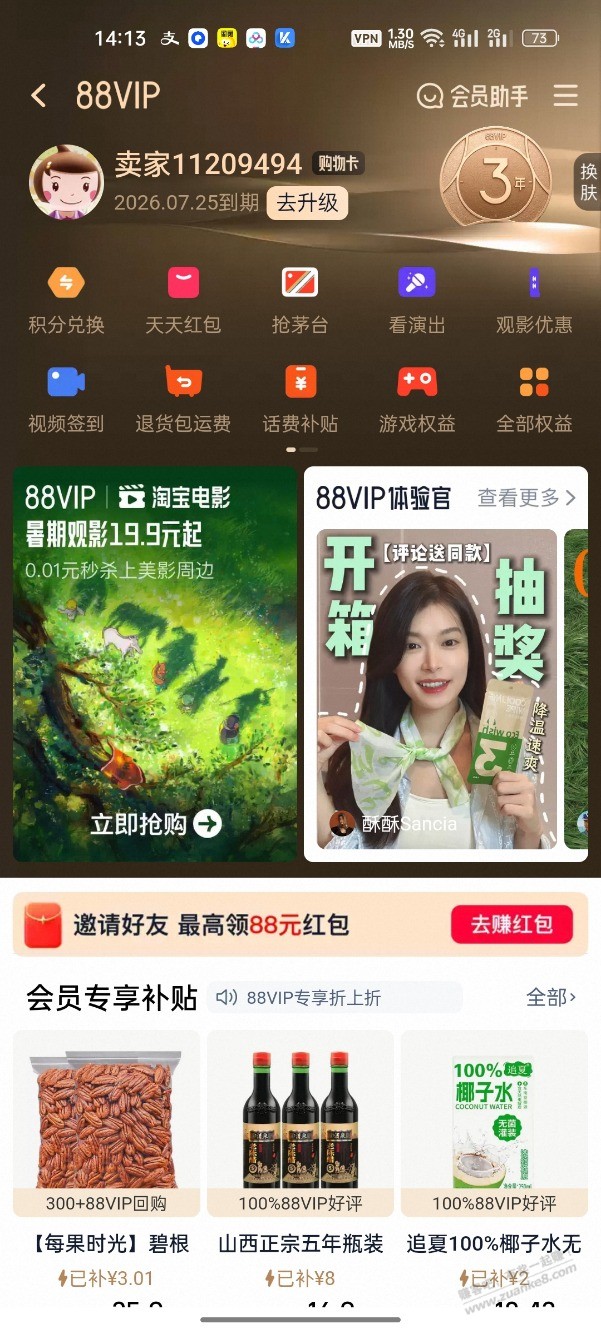The width and height of the screenshot is (601, 1334).
Task: Tap 去赚红包 button
Action: [511, 925]
